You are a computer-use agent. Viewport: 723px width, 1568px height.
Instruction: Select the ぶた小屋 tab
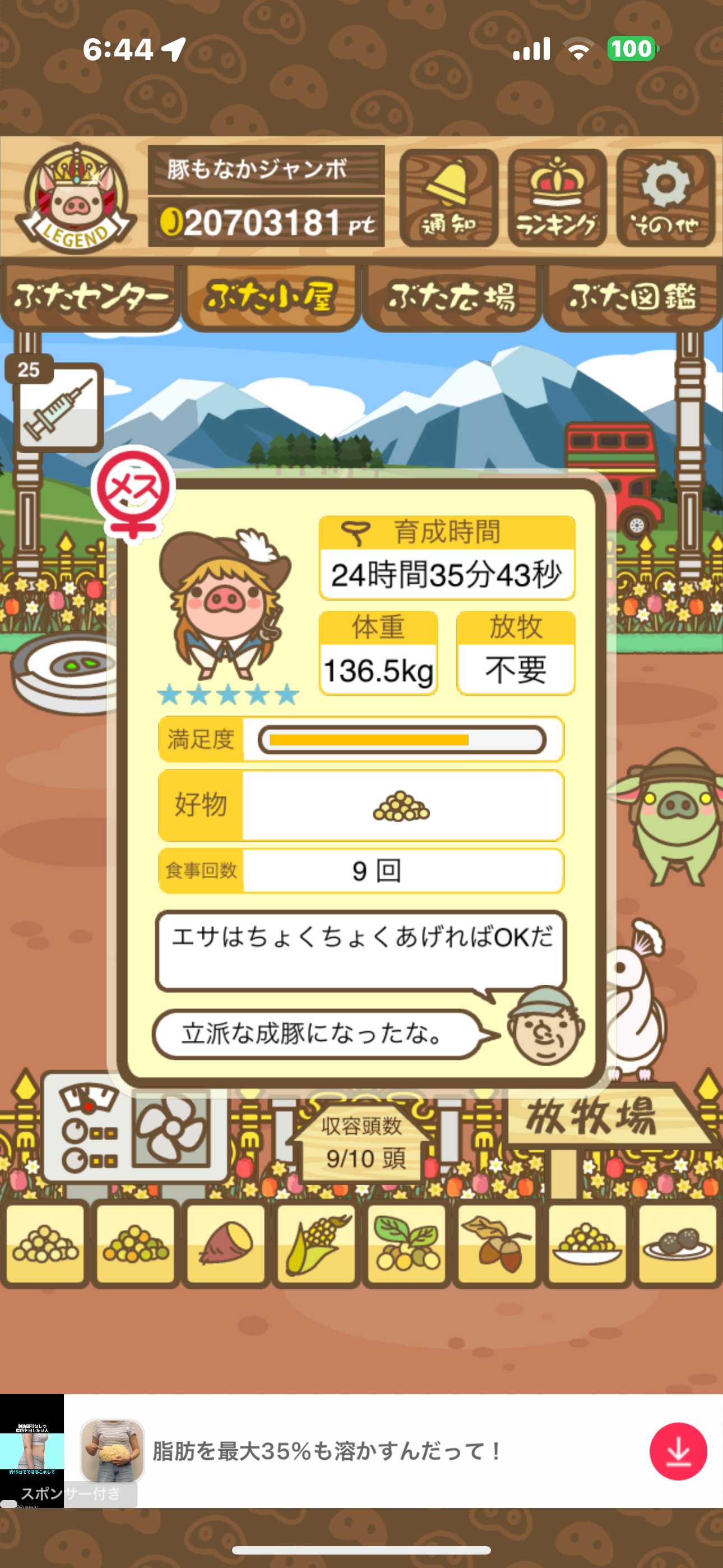click(271, 298)
